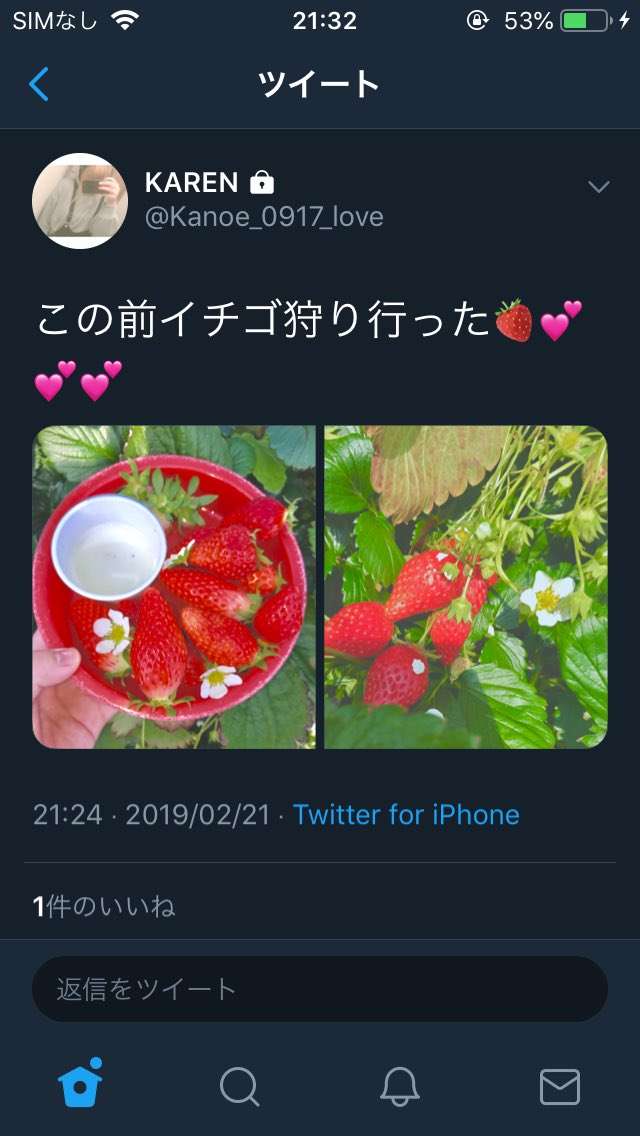Expand the tweet options chevron
The image size is (640, 1136).
click(598, 187)
